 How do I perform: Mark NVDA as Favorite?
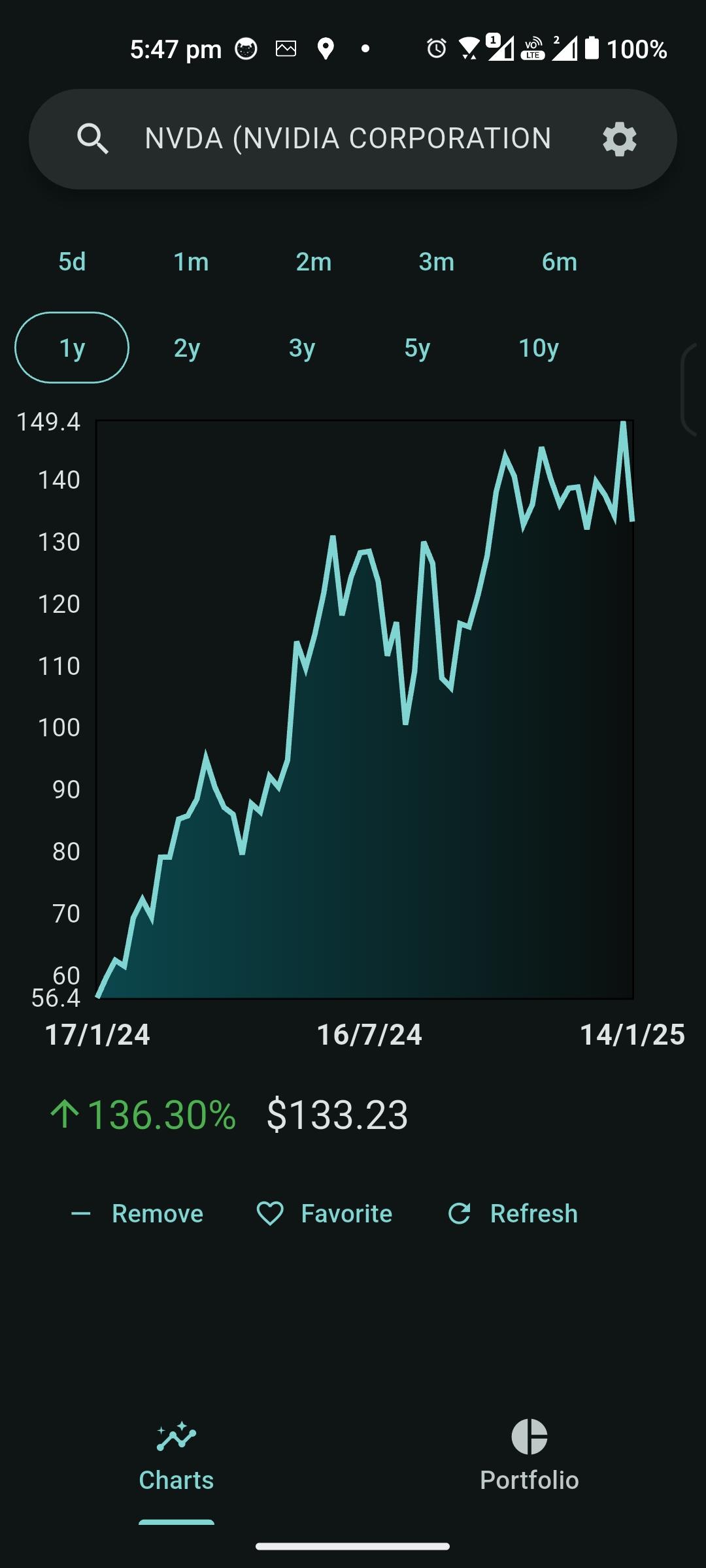(x=325, y=1214)
